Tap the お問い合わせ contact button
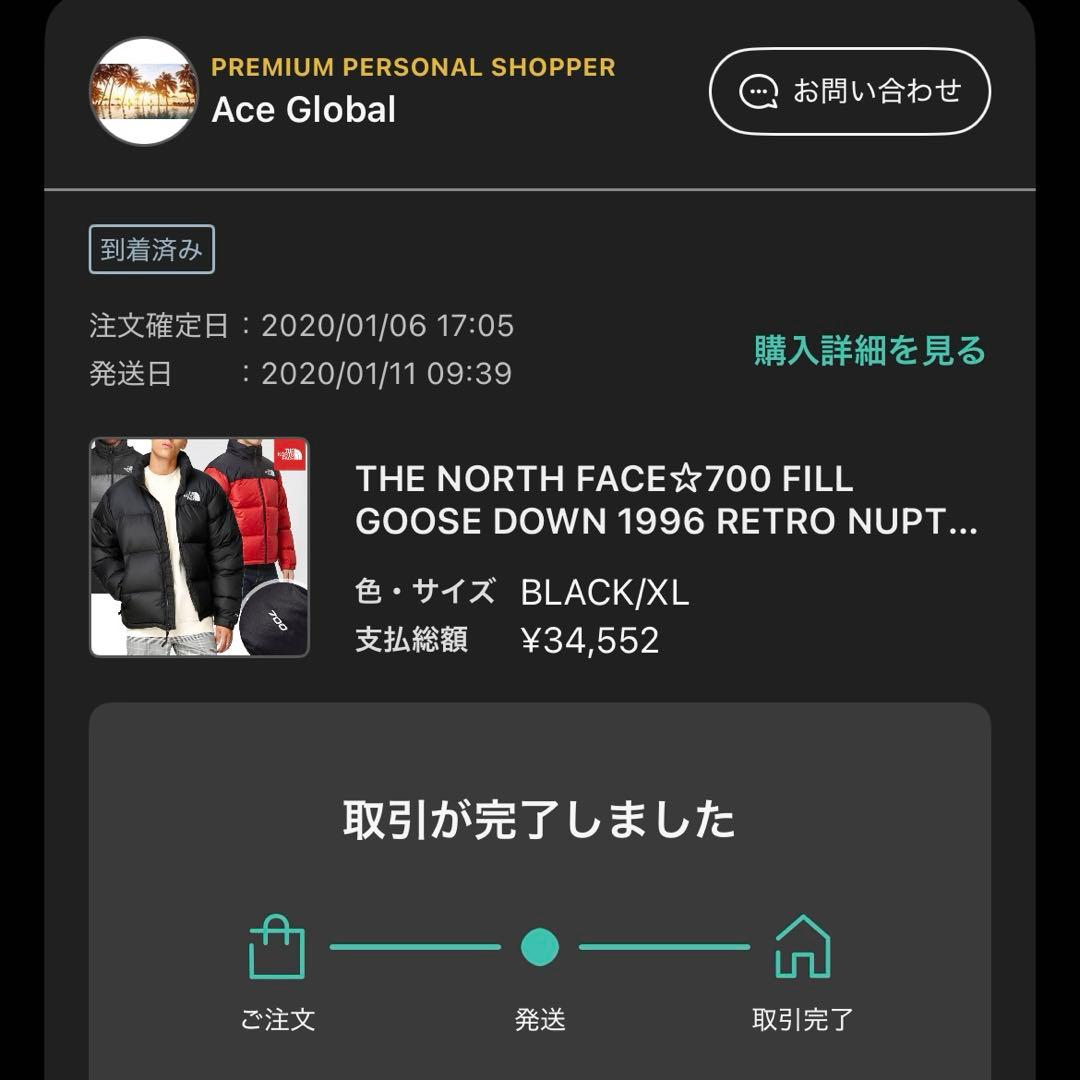The height and width of the screenshot is (1080, 1080). coord(849,91)
